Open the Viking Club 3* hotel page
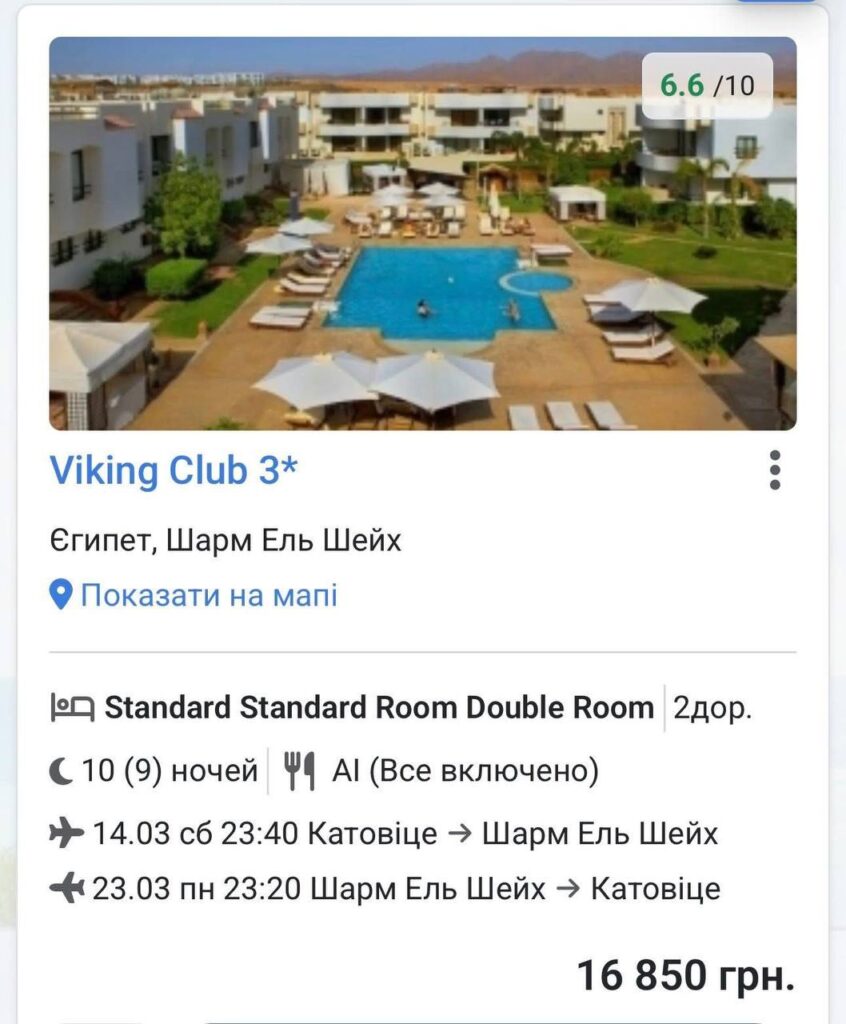This screenshot has width=846, height=1024. 174,470
